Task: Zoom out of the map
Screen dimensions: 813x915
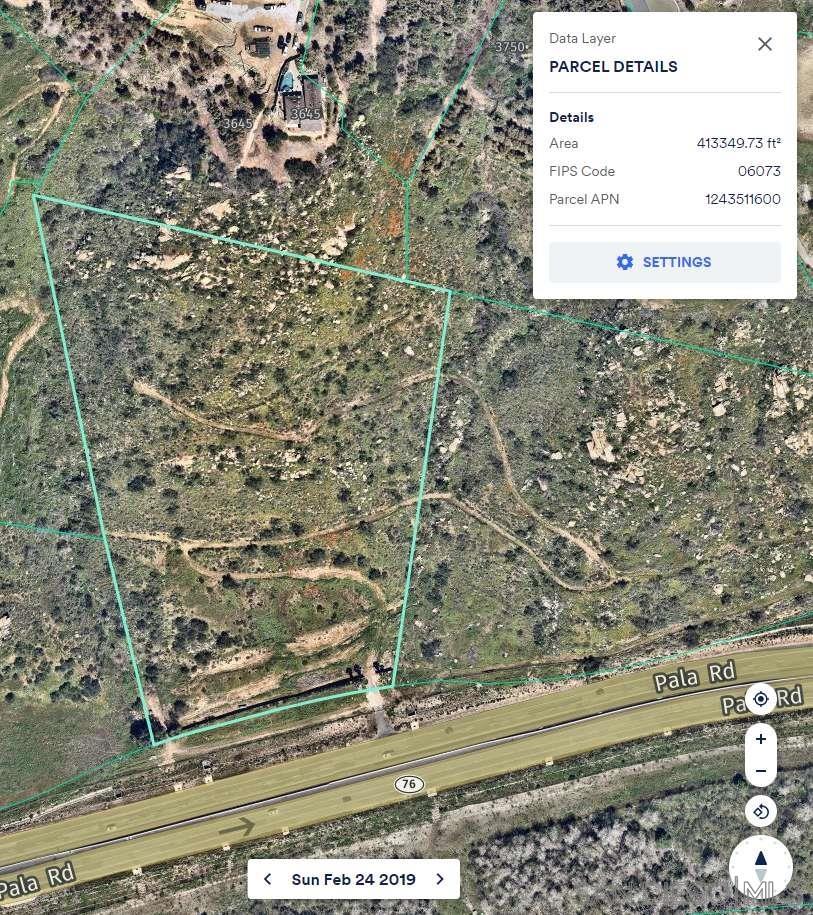Action: tap(761, 771)
